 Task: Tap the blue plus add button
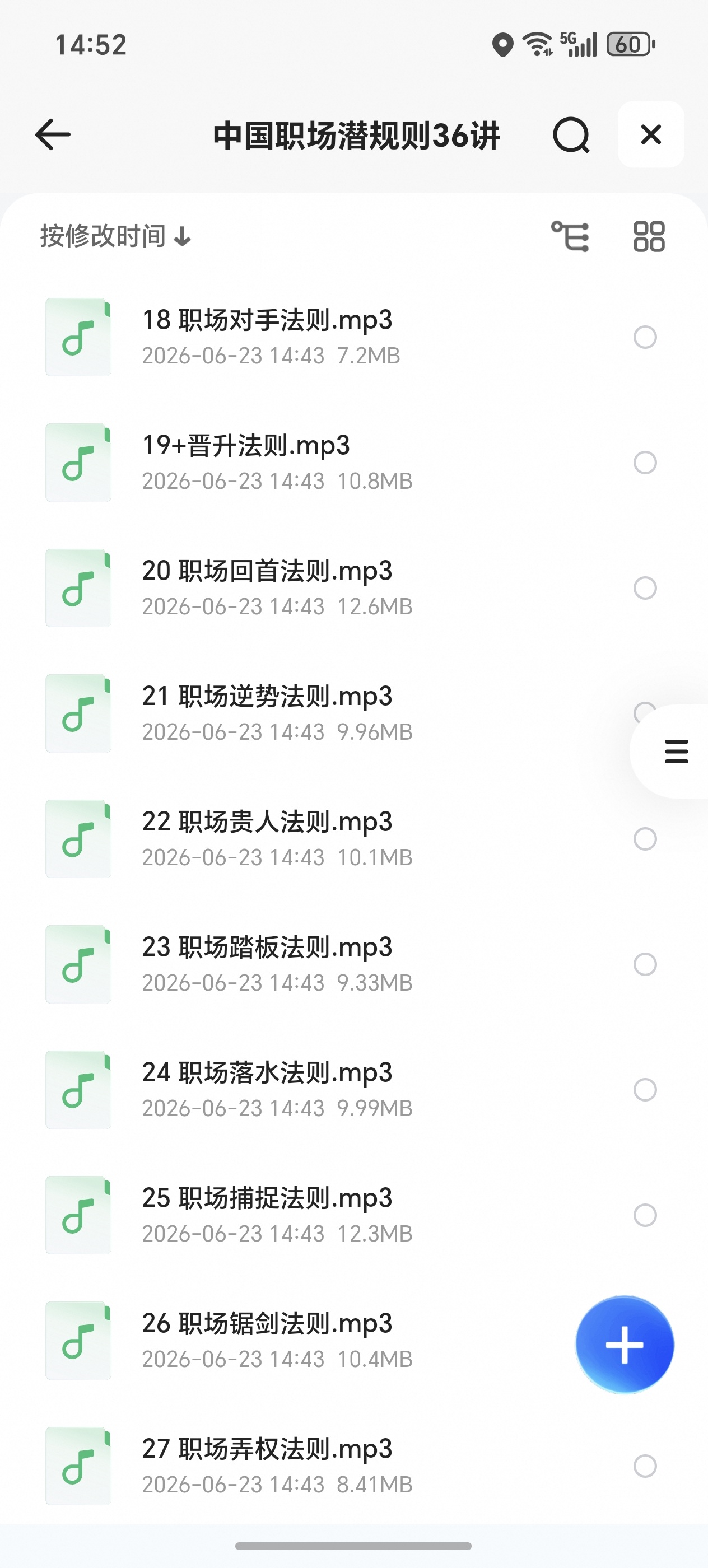coord(625,1345)
